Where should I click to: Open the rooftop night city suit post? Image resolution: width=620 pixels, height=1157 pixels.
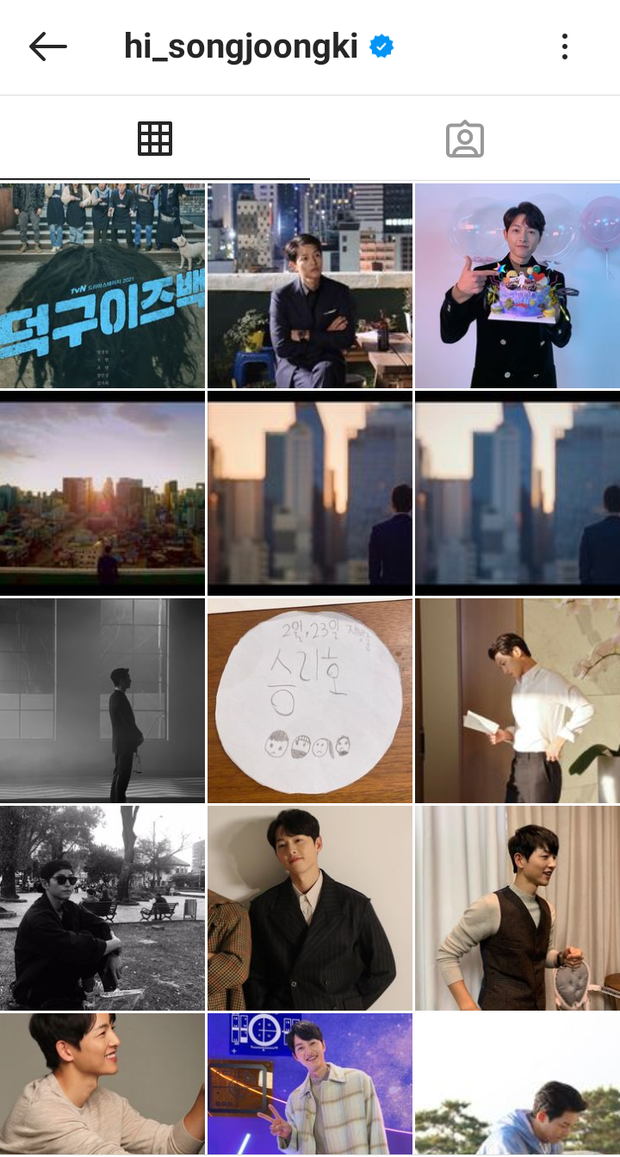click(310, 285)
